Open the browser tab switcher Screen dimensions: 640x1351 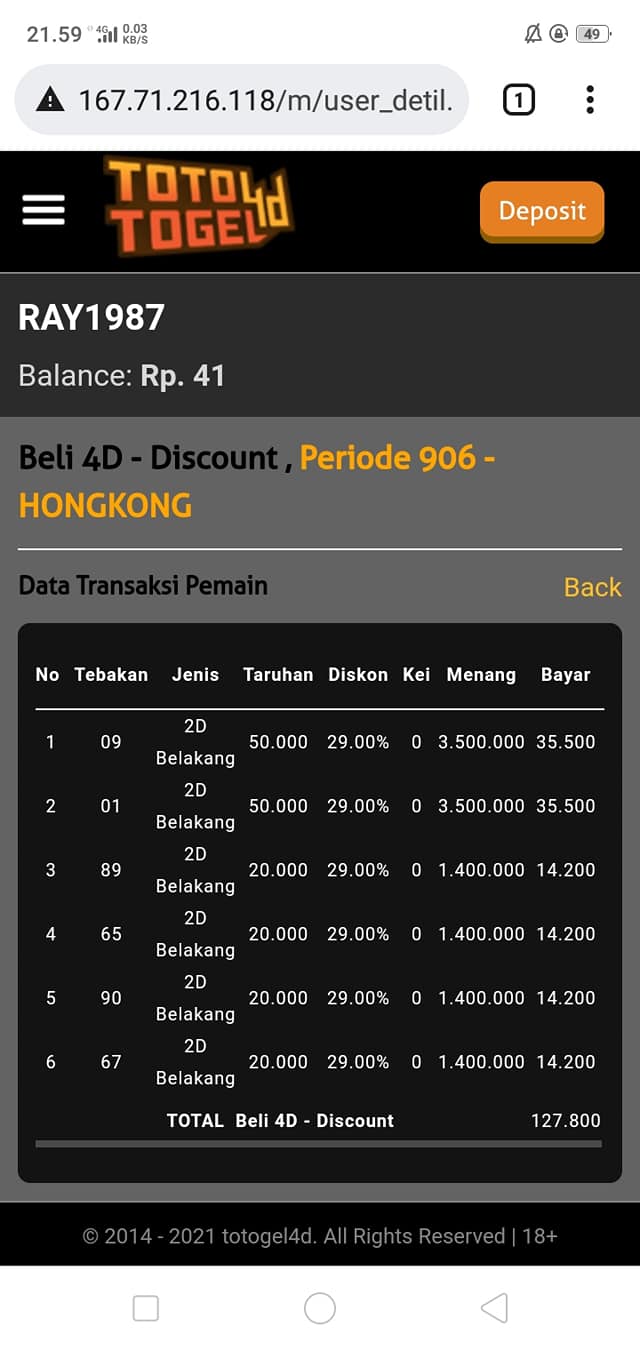pos(518,100)
